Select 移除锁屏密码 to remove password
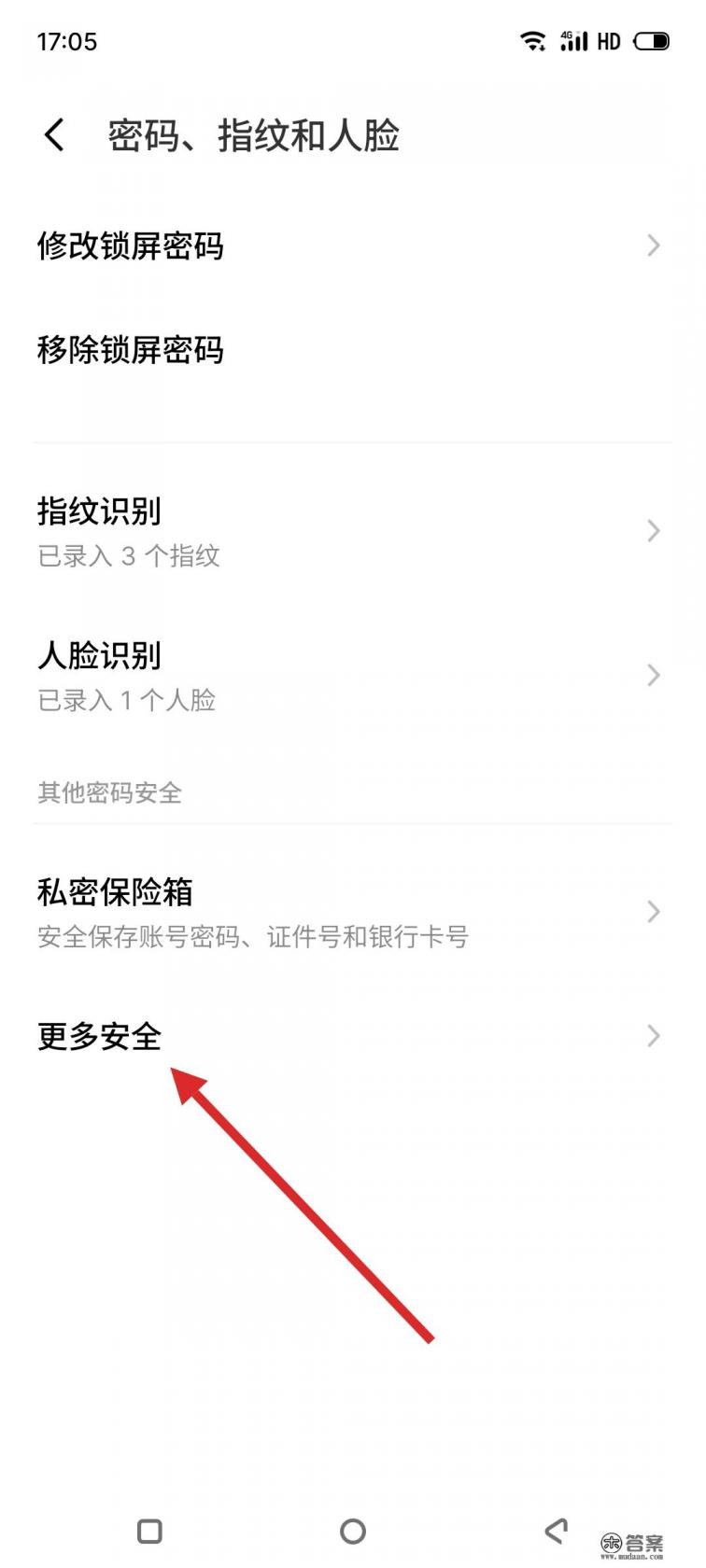 pos(132,351)
